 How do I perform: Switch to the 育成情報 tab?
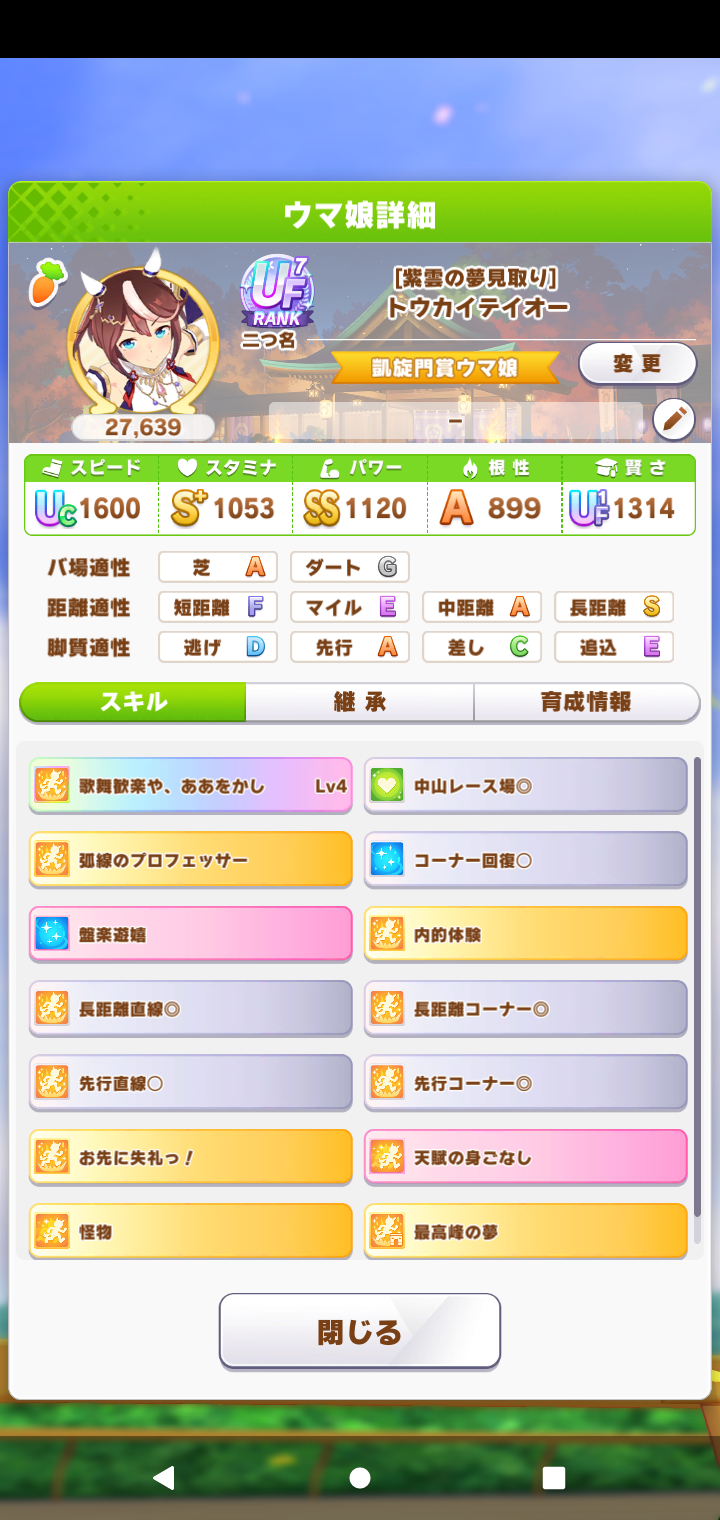click(586, 702)
